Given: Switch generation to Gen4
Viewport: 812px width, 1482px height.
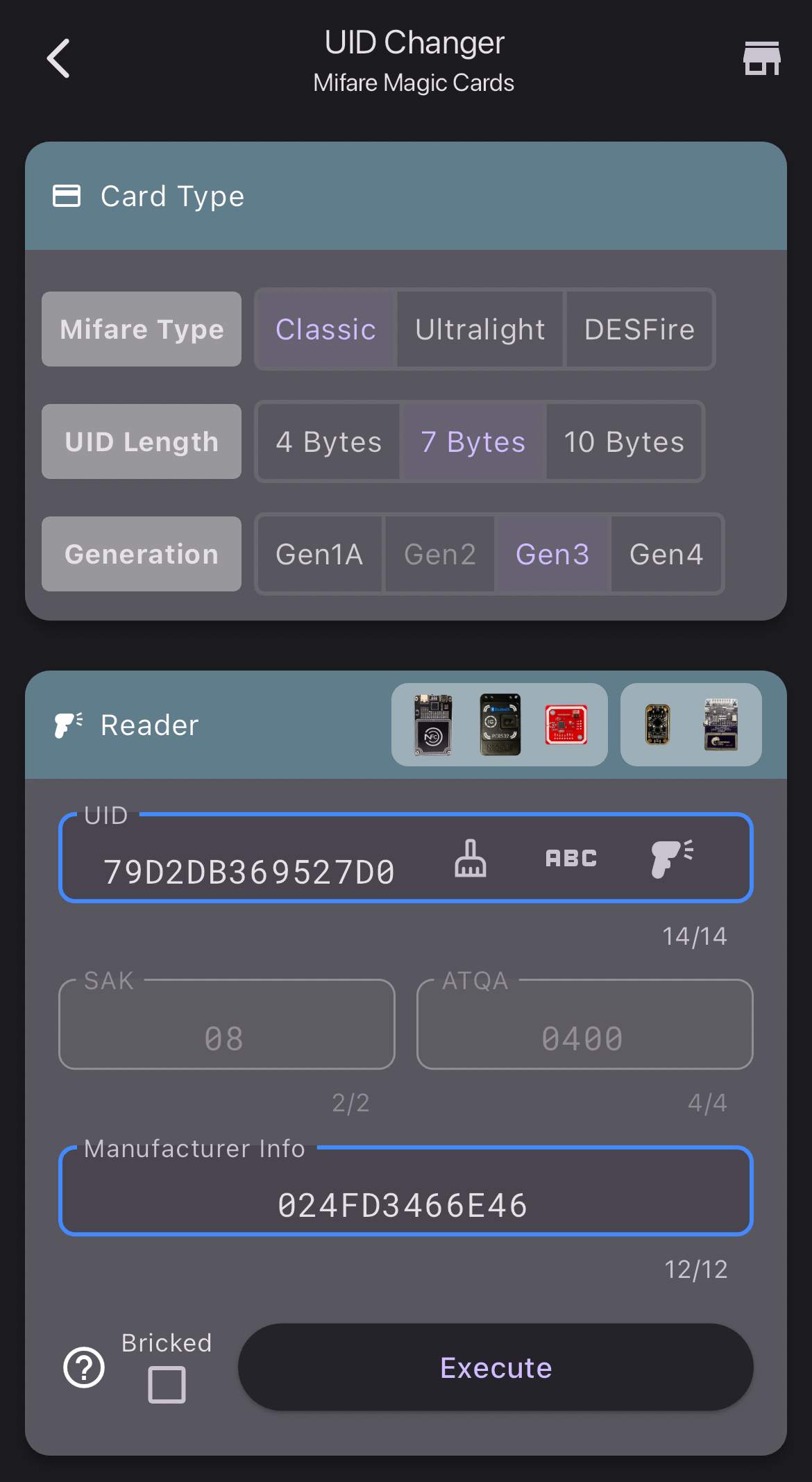Looking at the screenshot, I should click(x=666, y=554).
